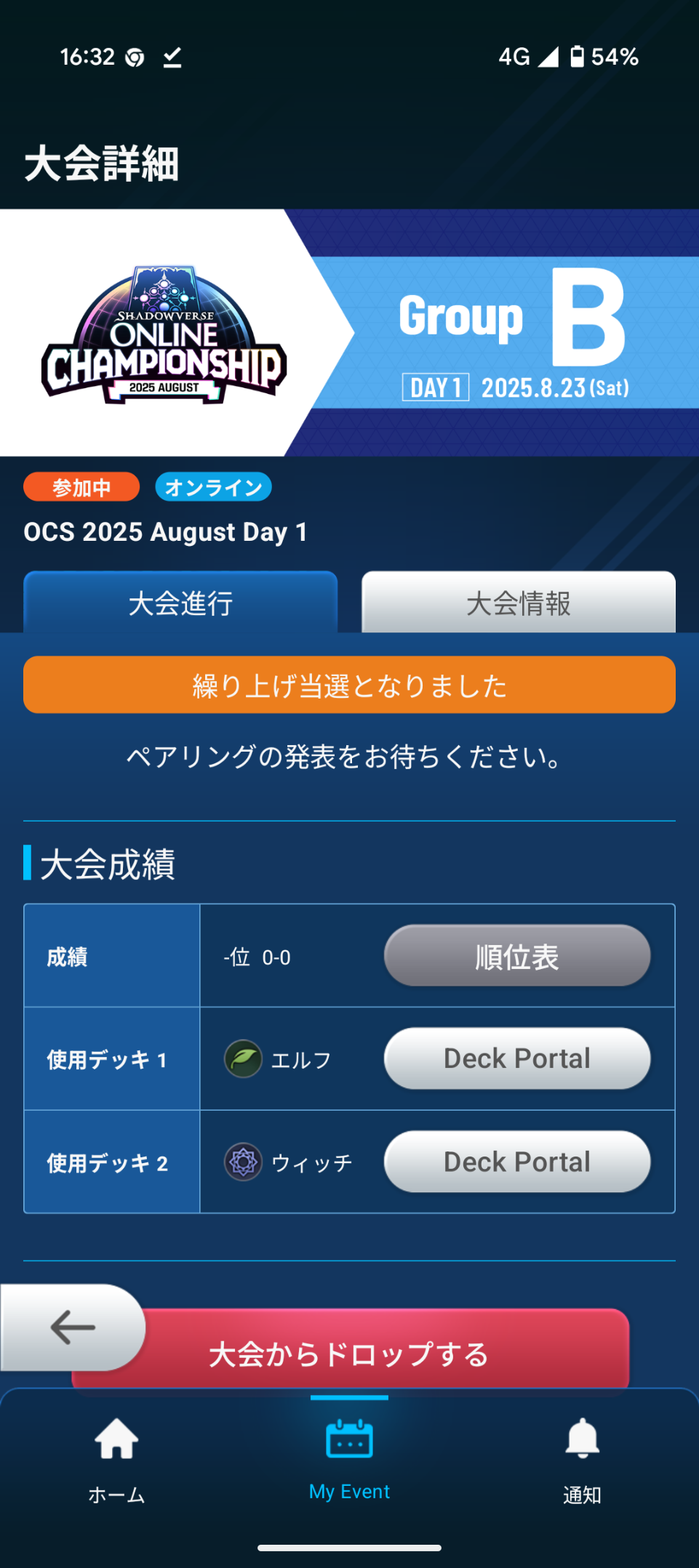
Task: Open Deck Portal for the ウィッチ deck
Action: (516, 1162)
